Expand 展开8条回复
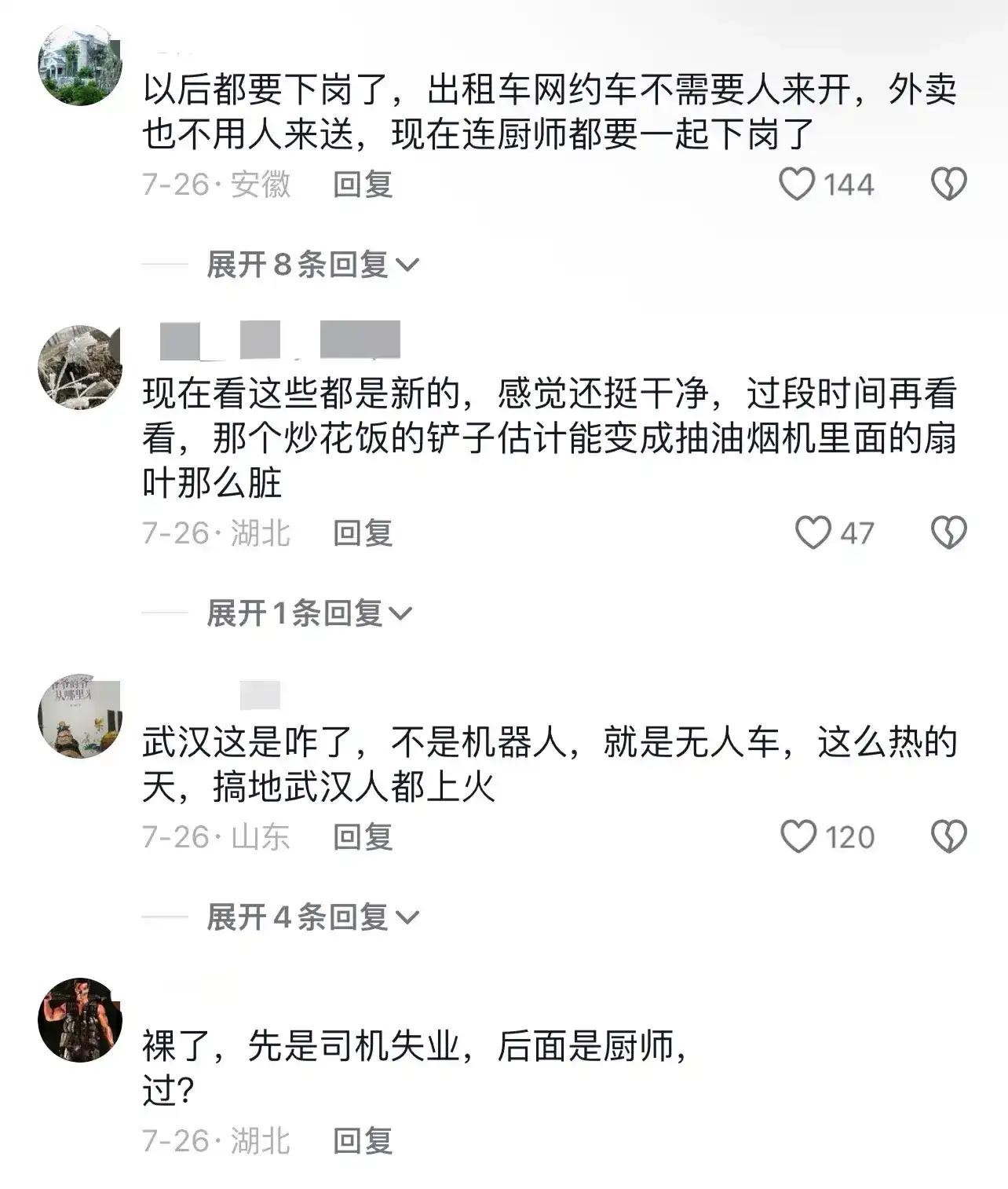 [x=312, y=265]
